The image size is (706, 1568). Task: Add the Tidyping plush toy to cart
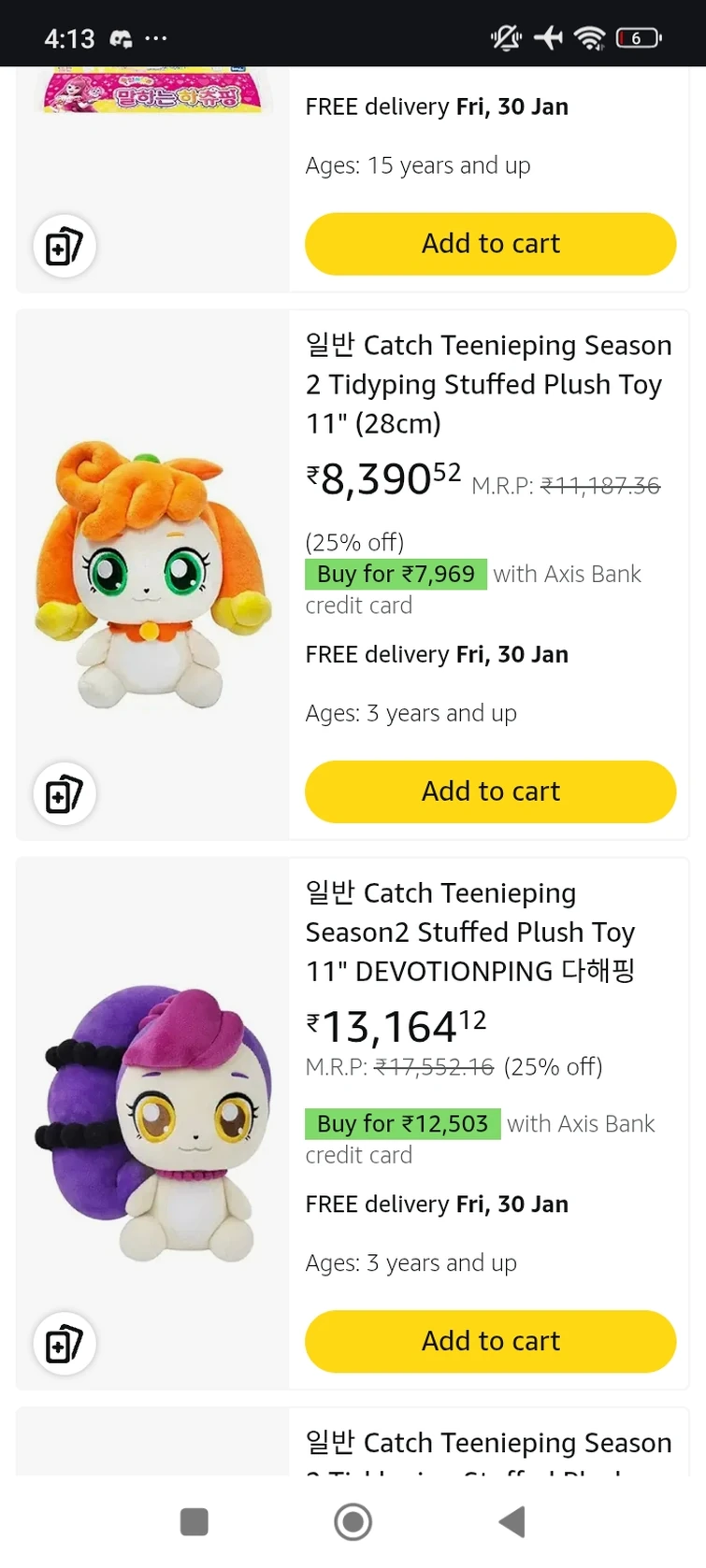(x=490, y=791)
